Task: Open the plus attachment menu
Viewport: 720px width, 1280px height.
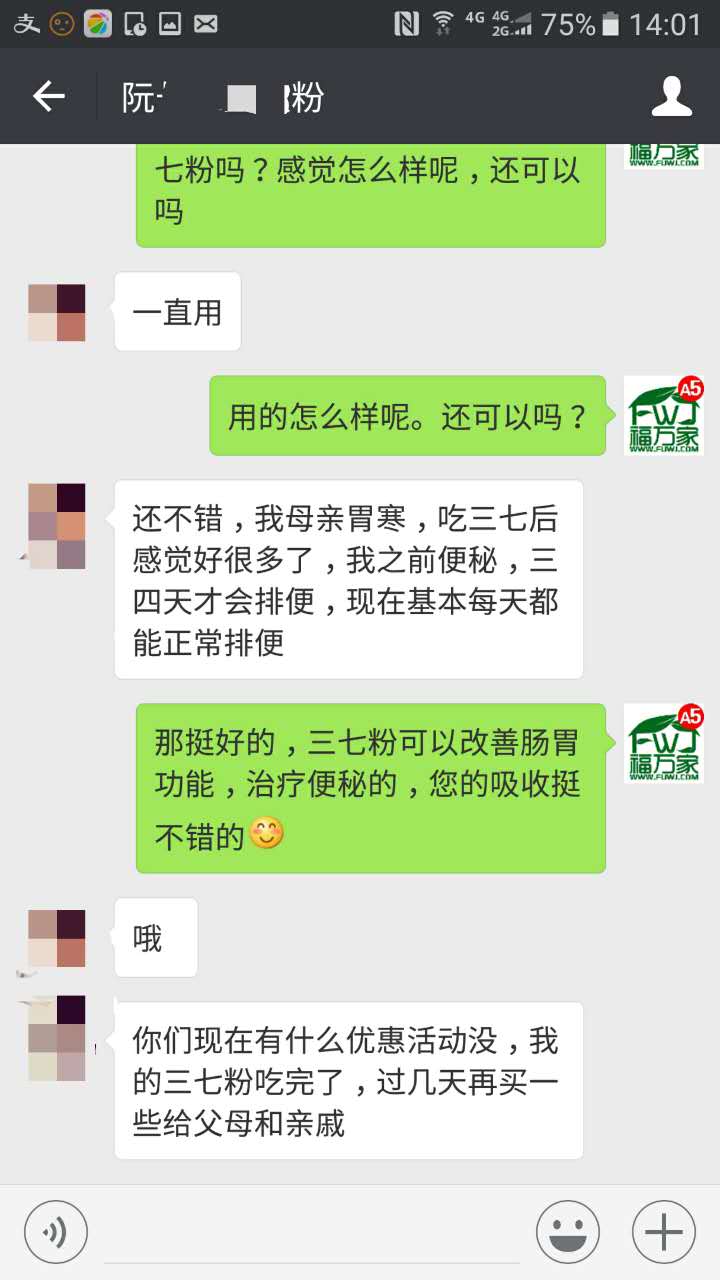Action: 664,1232
